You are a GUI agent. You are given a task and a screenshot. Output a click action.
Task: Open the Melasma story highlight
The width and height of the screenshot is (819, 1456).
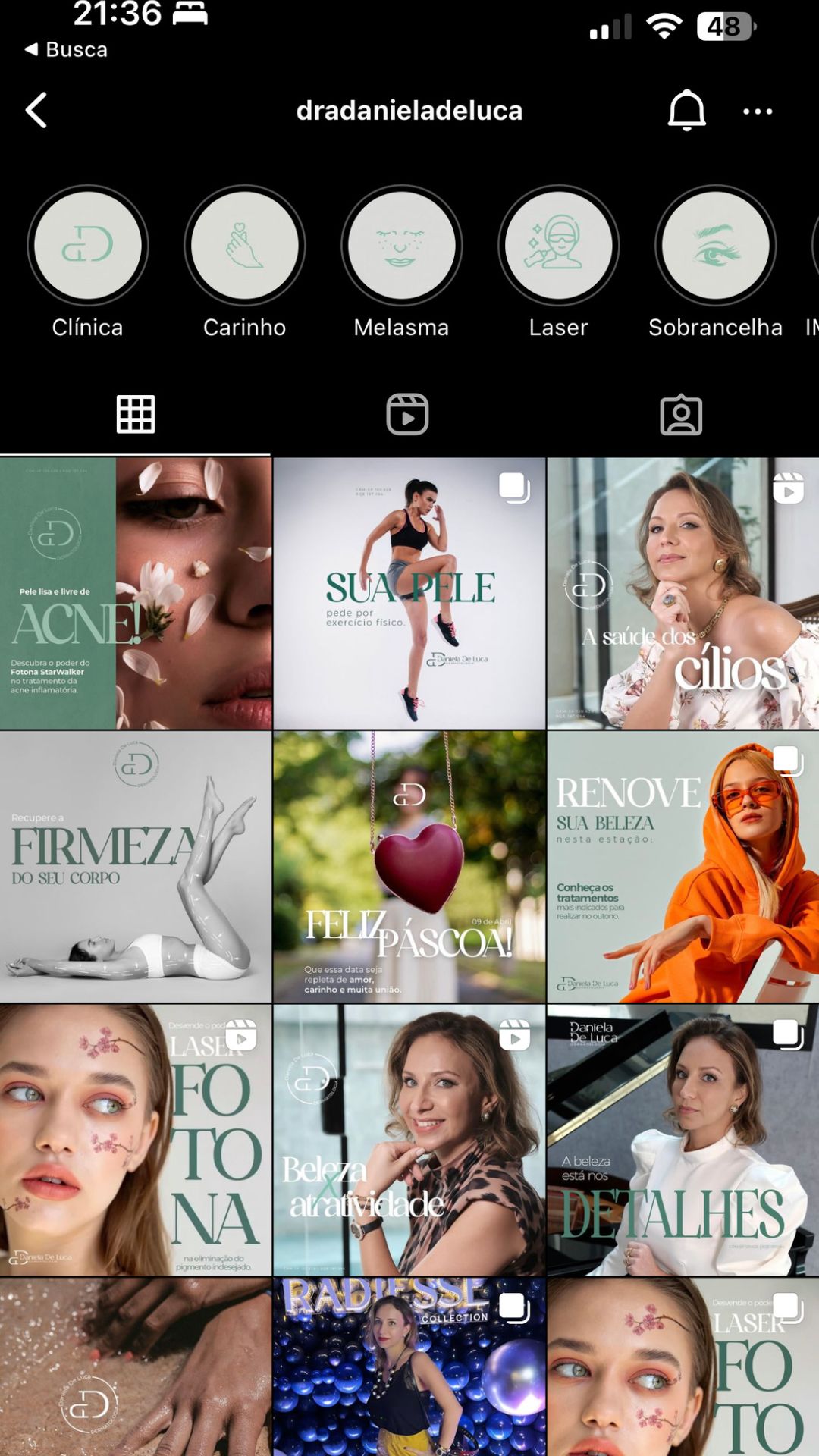pos(402,246)
